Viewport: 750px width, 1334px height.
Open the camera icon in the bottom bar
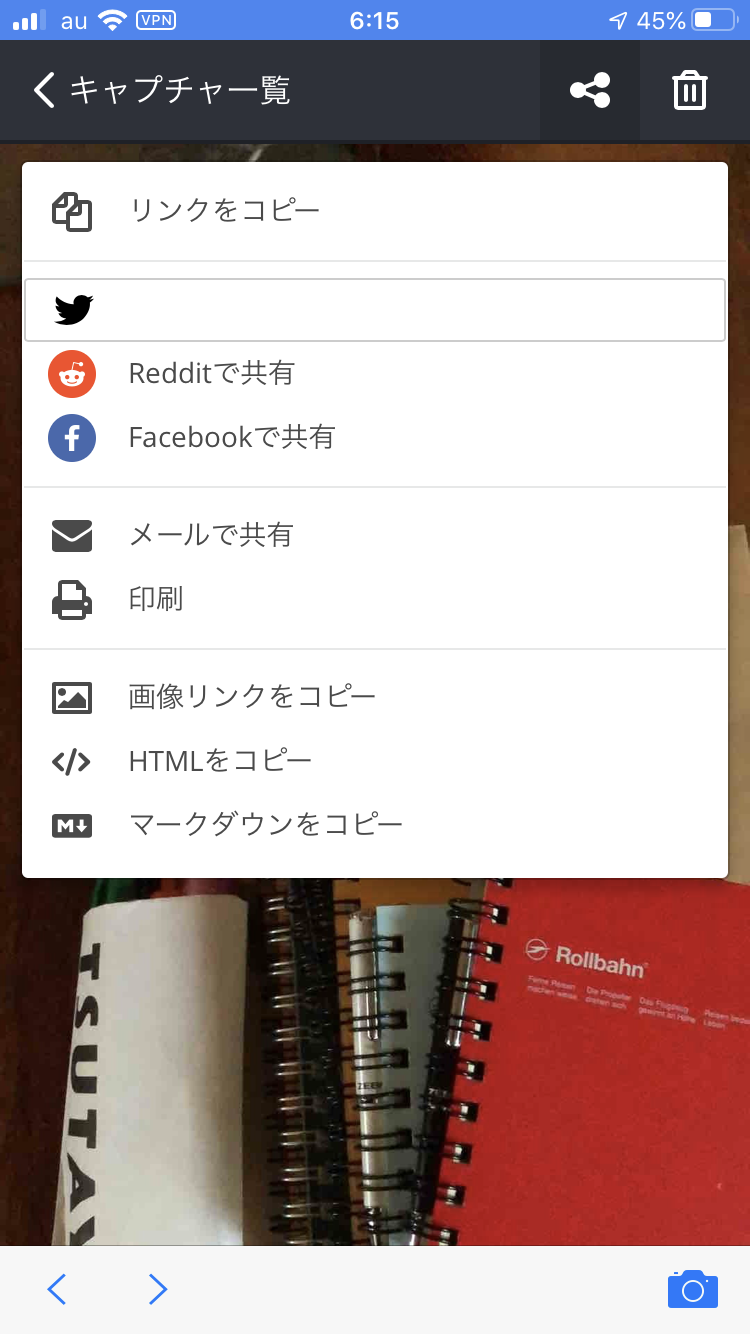click(x=692, y=1289)
